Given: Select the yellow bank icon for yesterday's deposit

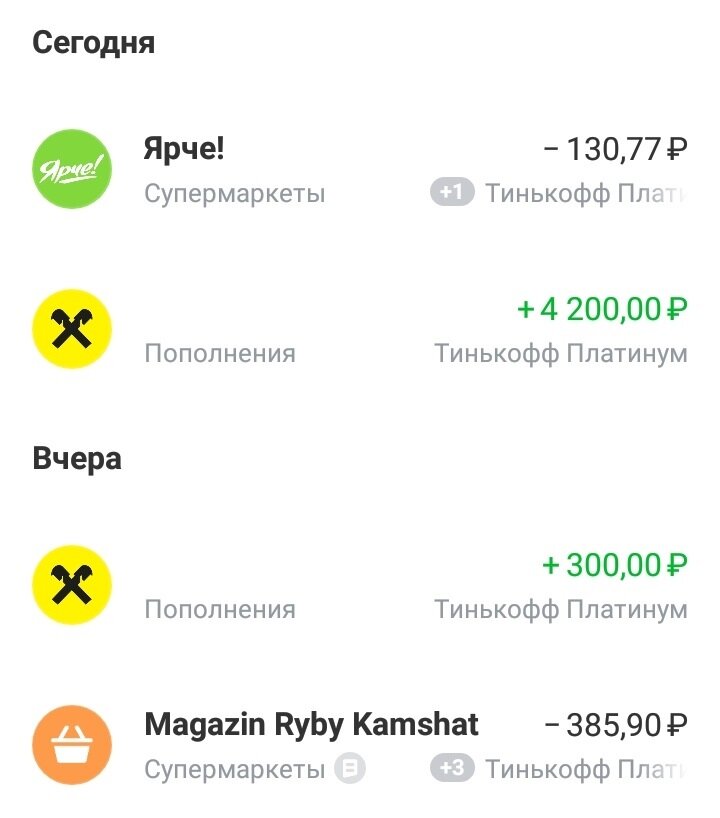Looking at the screenshot, I should click(x=70, y=587).
